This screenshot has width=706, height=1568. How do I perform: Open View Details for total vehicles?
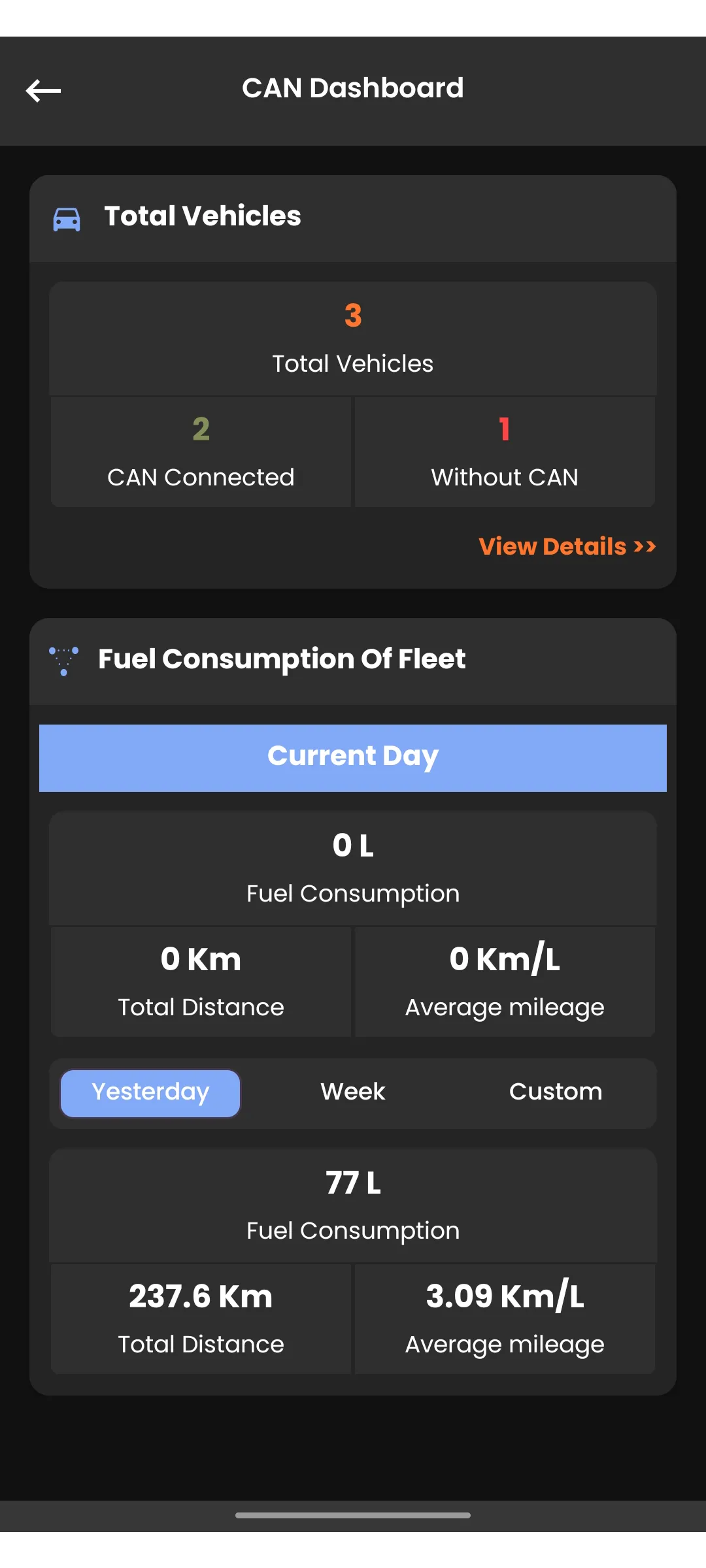(x=567, y=546)
